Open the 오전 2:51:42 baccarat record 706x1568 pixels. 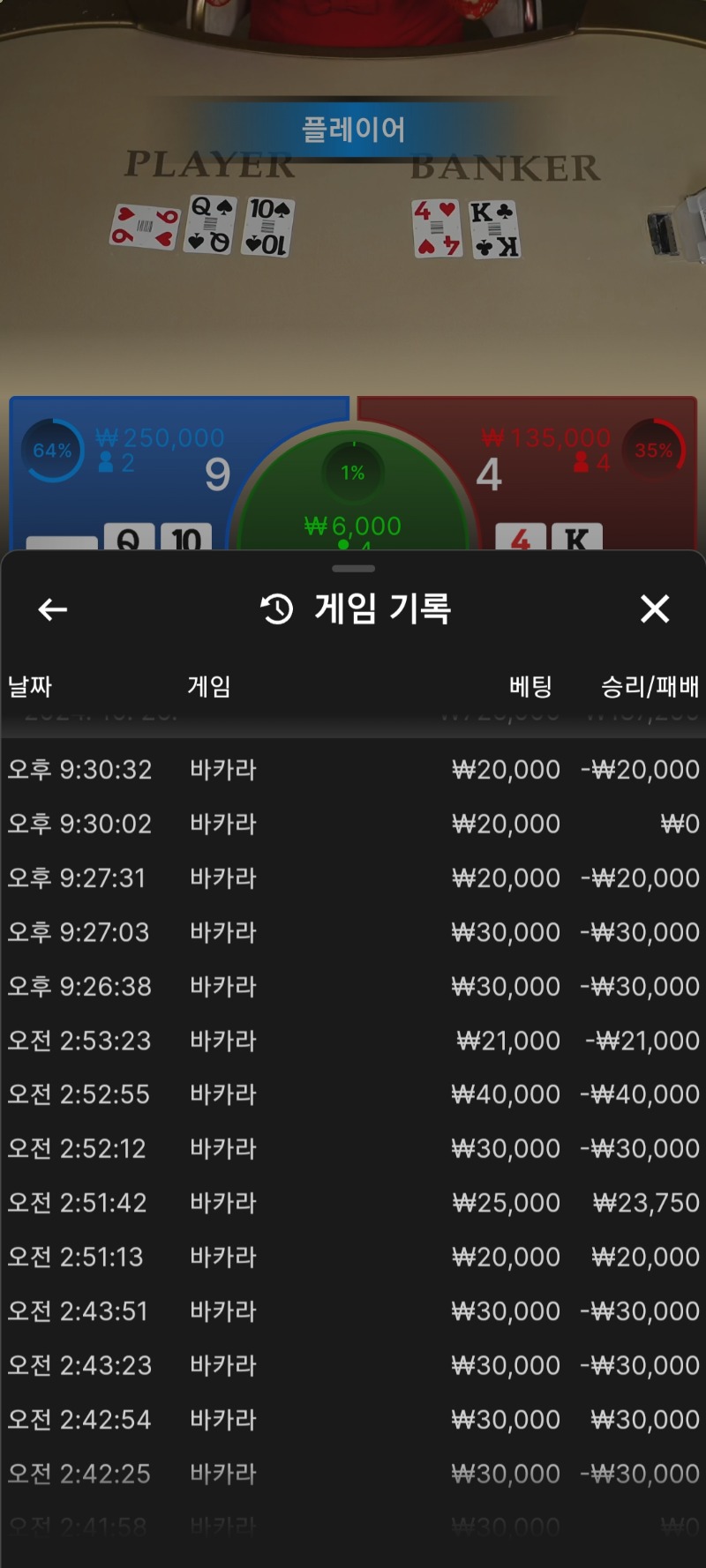click(x=353, y=1203)
